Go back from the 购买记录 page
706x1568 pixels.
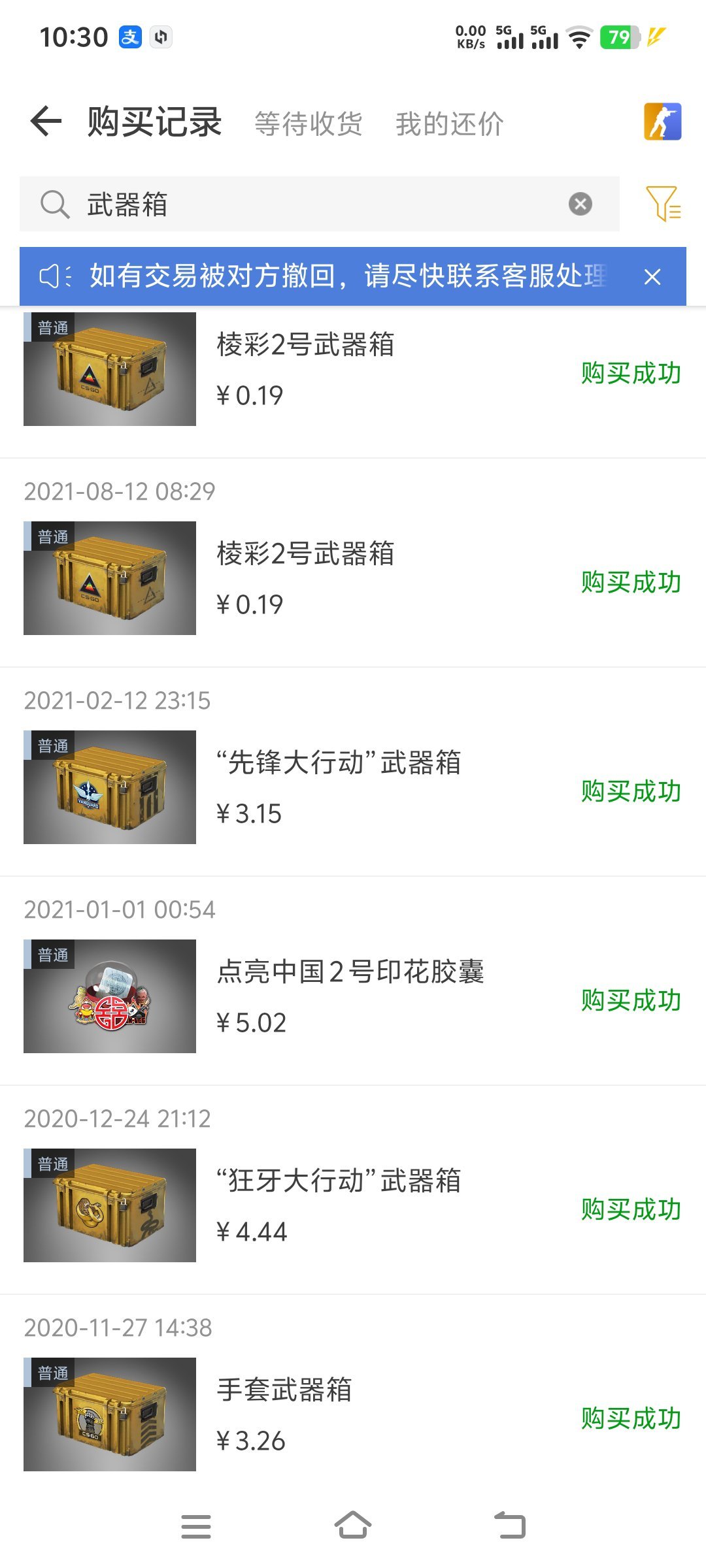tap(46, 122)
